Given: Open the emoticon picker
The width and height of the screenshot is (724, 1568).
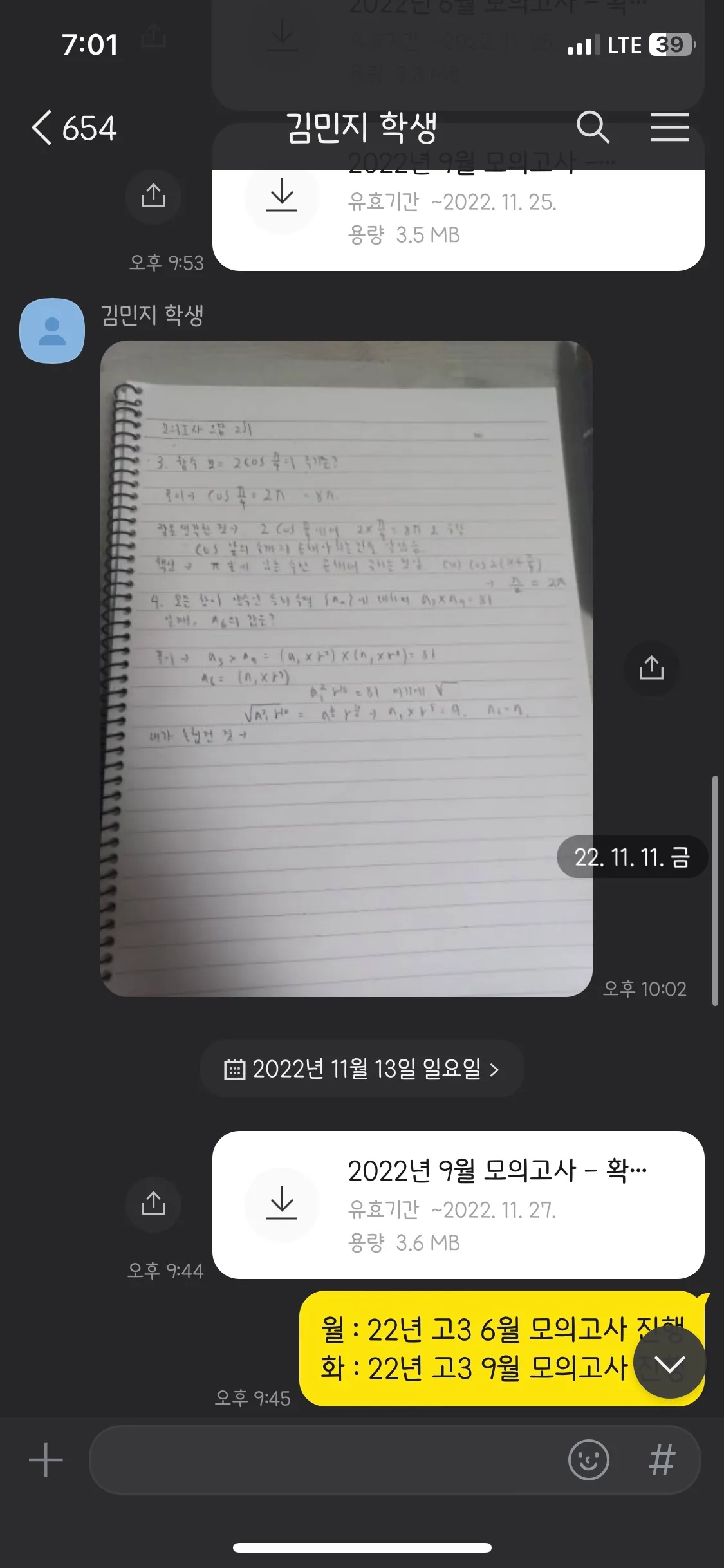Looking at the screenshot, I should [588, 1460].
